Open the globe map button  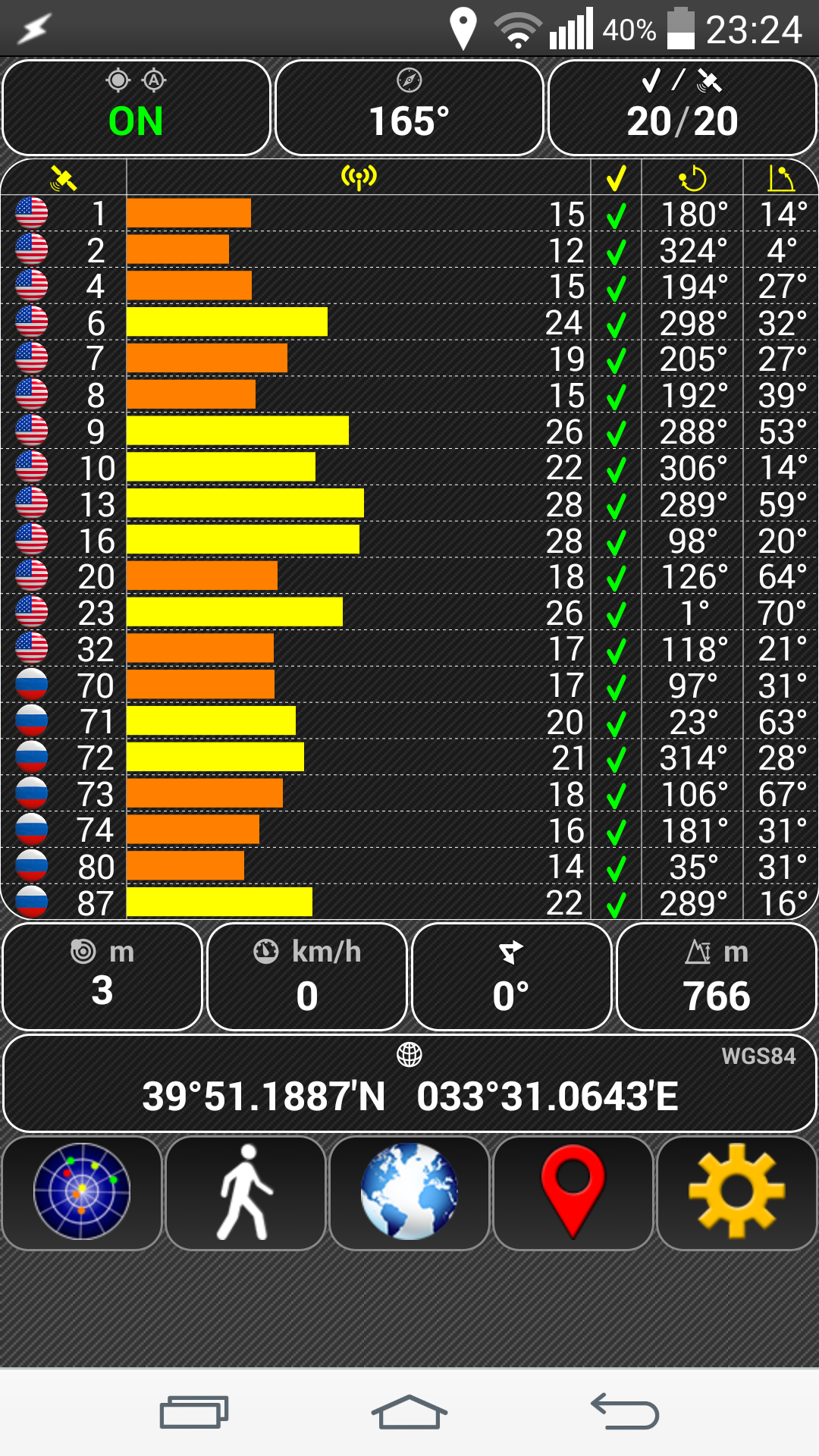pyautogui.click(x=409, y=1192)
